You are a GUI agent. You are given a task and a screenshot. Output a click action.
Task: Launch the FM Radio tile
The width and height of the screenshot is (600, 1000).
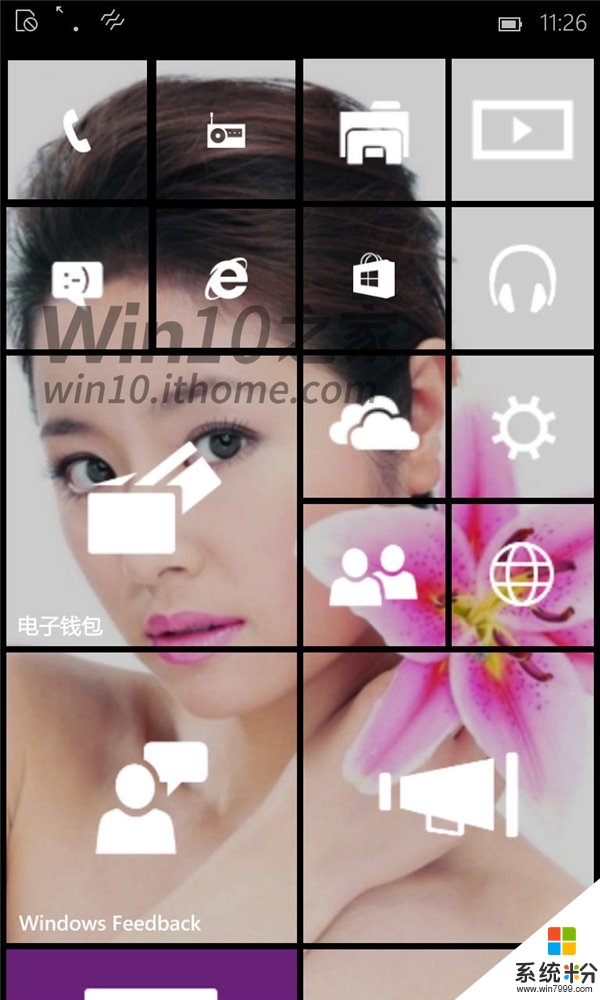click(x=226, y=131)
